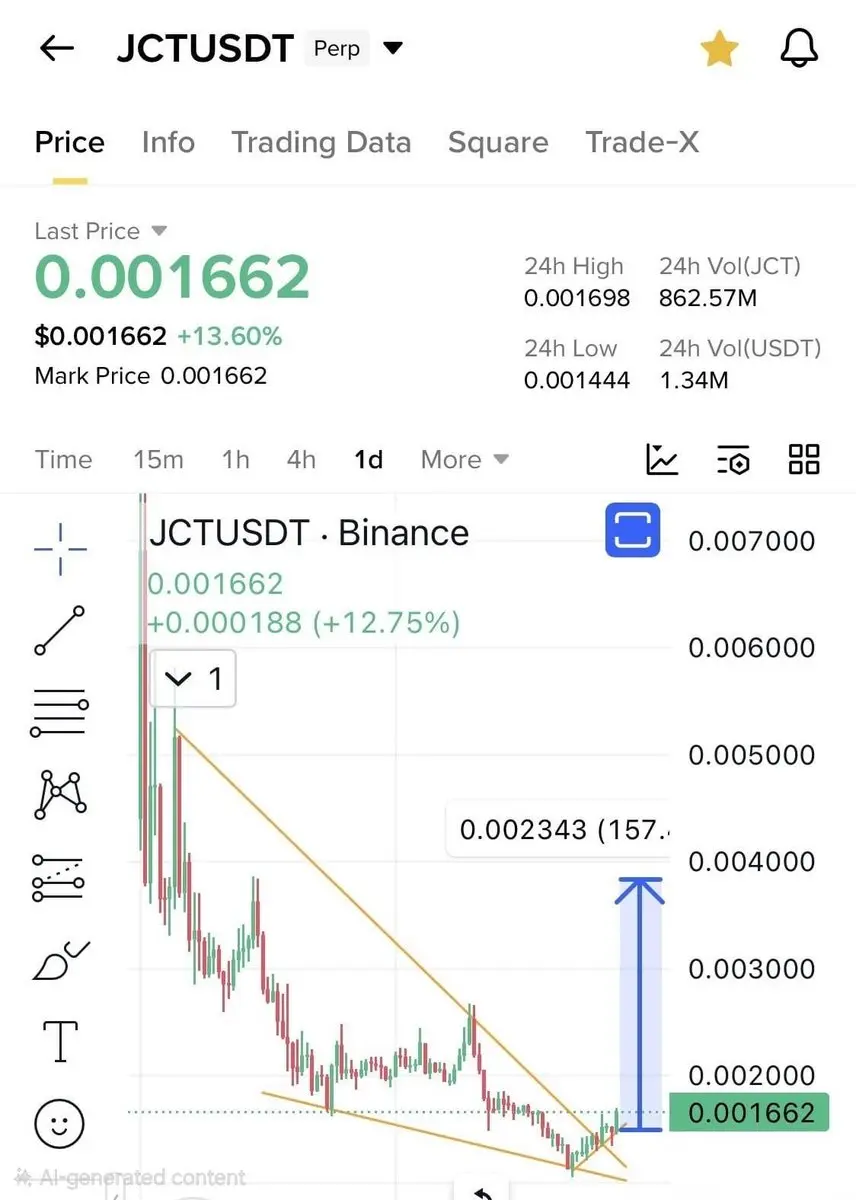
Task: Enter fullscreen chart mode
Action: point(632,530)
